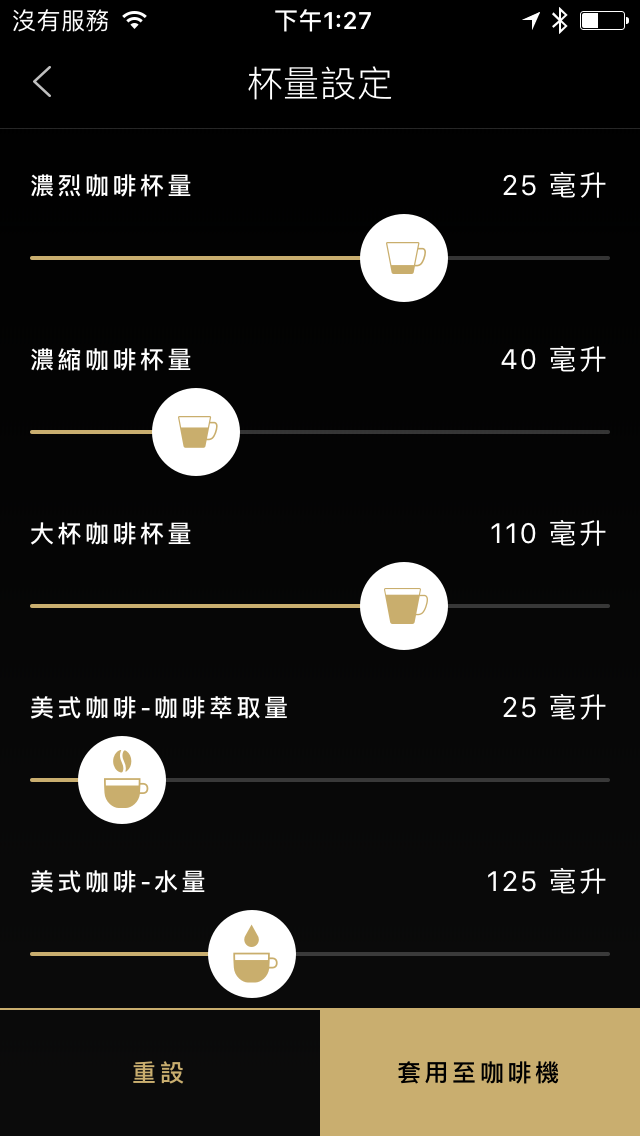Reset cup sizes with 重設
640x1136 pixels.
click(160, 1073)
